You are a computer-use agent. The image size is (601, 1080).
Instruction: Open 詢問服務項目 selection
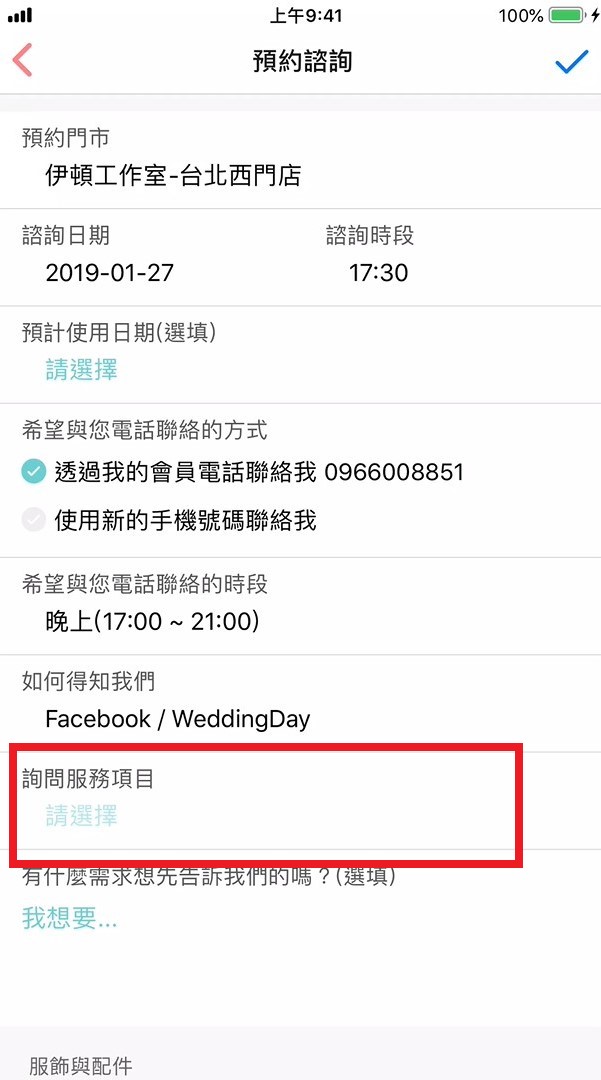[81, 816]
